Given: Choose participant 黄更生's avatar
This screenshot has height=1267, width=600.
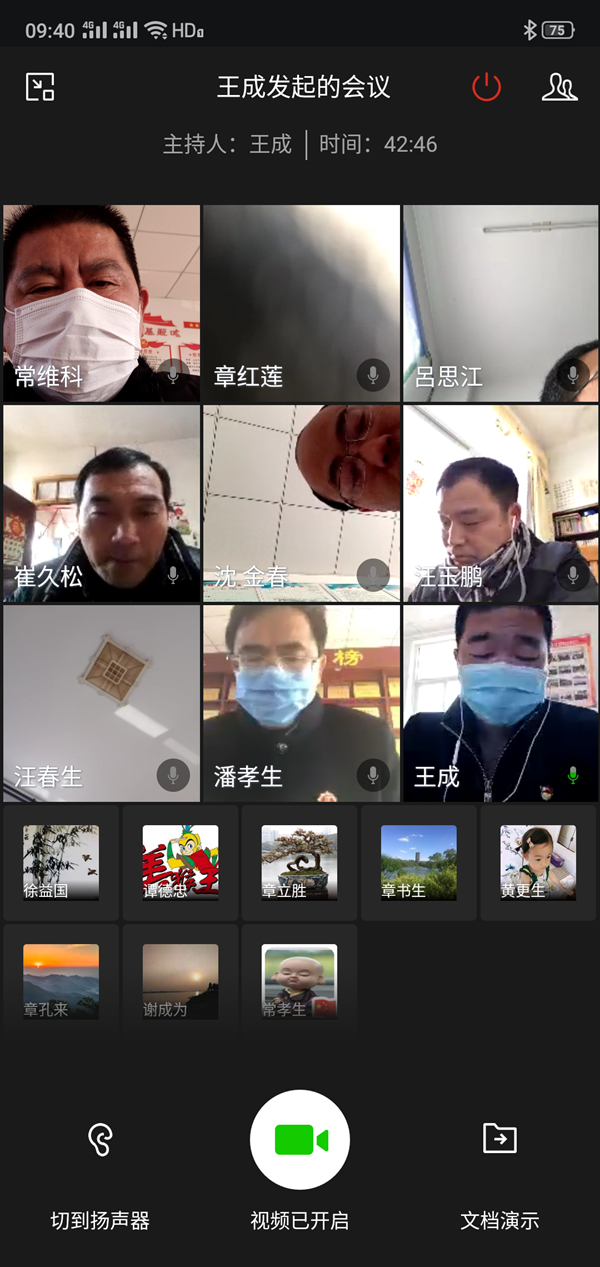Looking at the screenshot, I should [538, 862].
